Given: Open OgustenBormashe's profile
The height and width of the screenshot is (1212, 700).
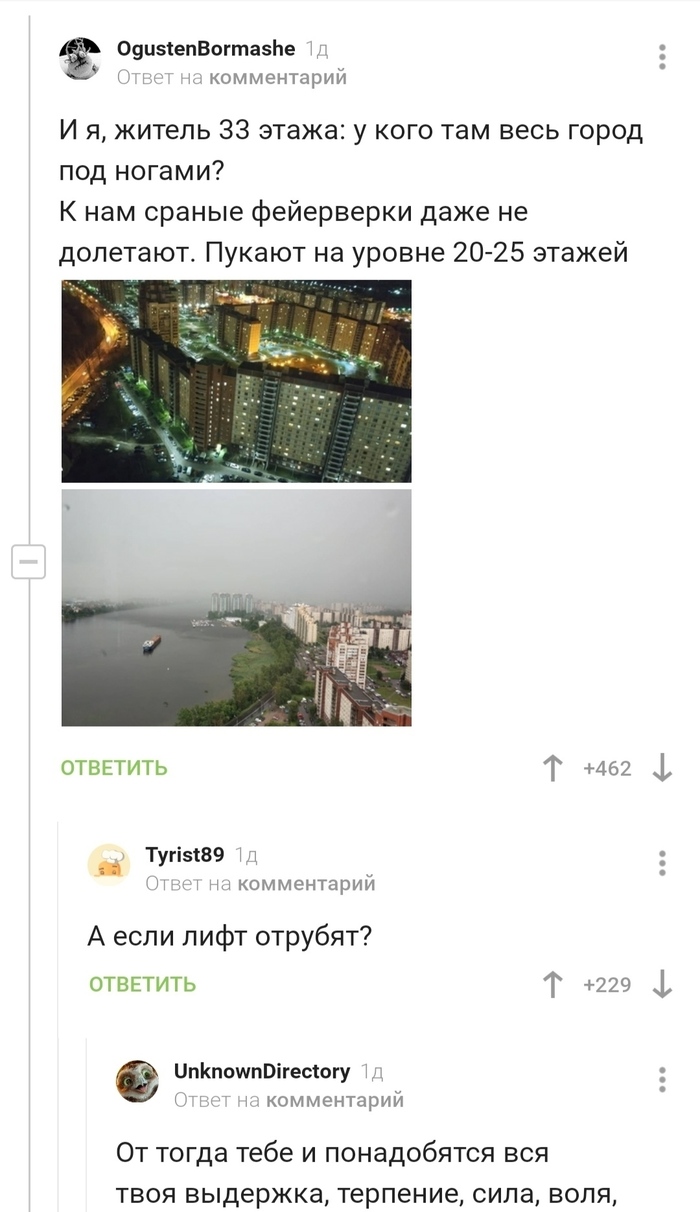Looking at the screenshot, I should click(x=206, y=48).
